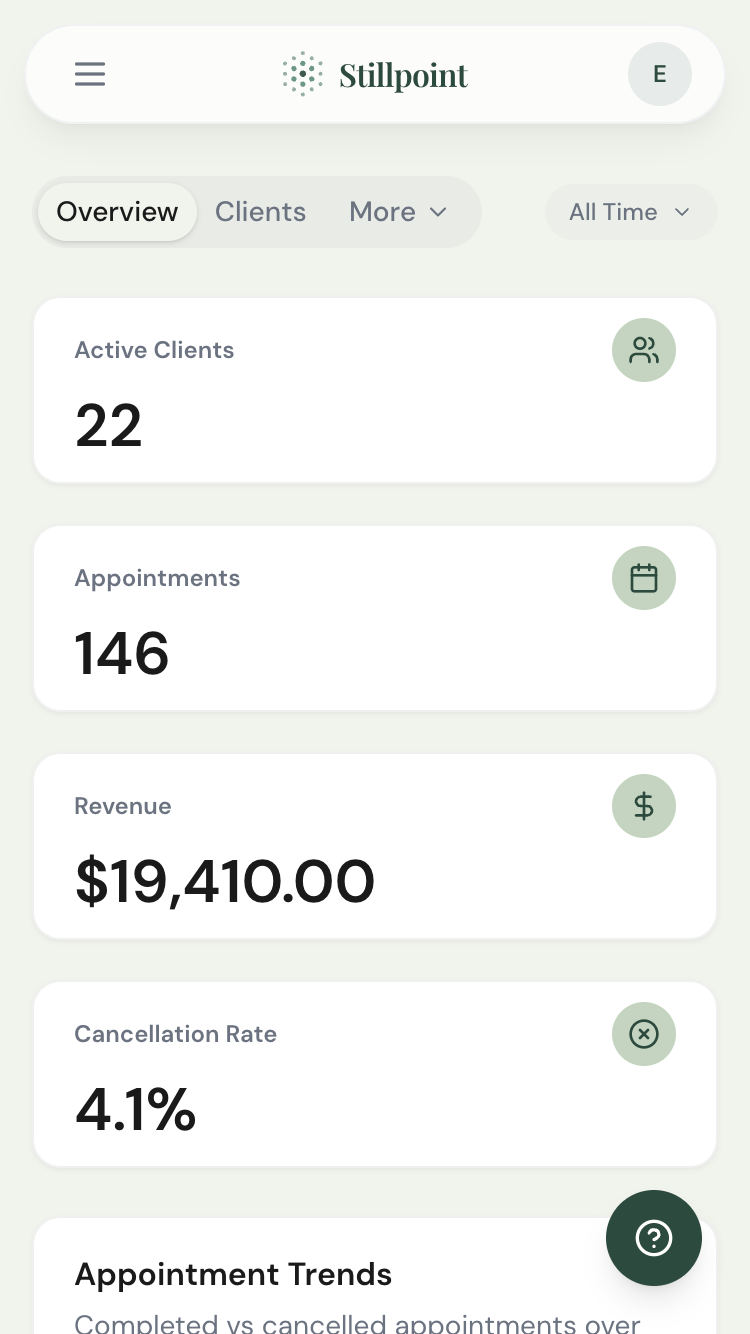This screenshot has width=750, height=1334.
Task: Open the All Time date filter
Action: tap(631, 212)
